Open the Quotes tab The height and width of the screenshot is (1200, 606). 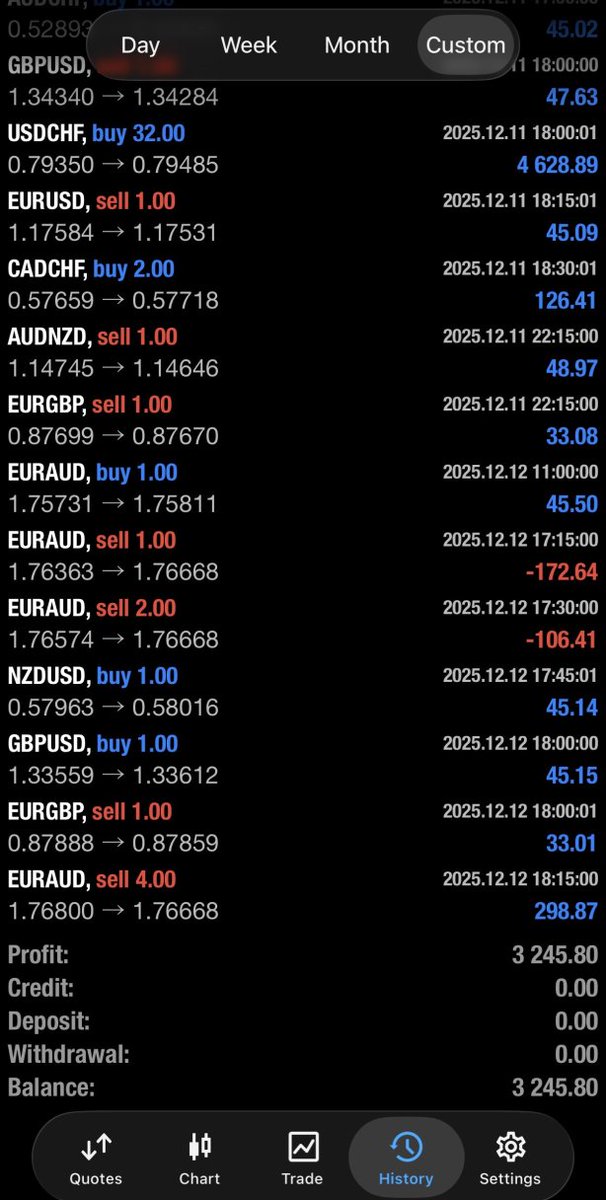[96, 1158]
